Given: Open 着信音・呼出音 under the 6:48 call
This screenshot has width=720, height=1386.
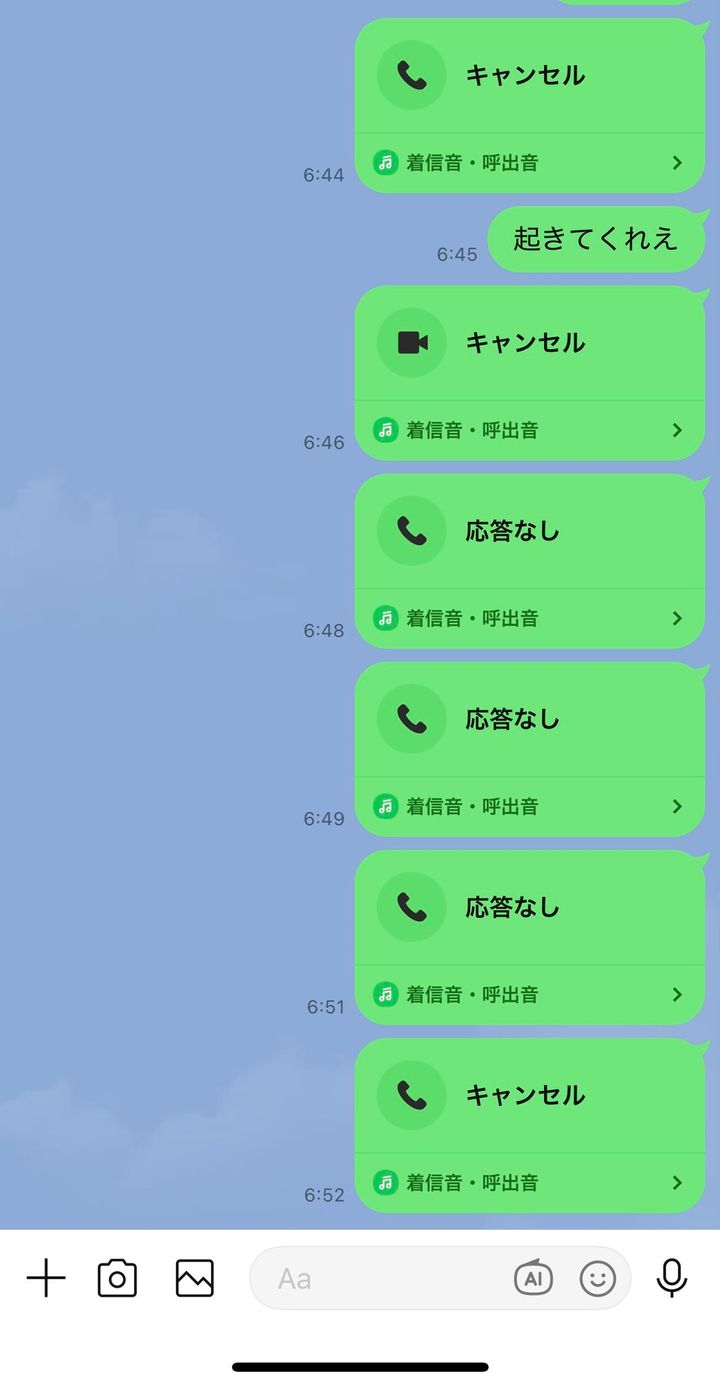Looking at the screenshot, I should [529, 619].
